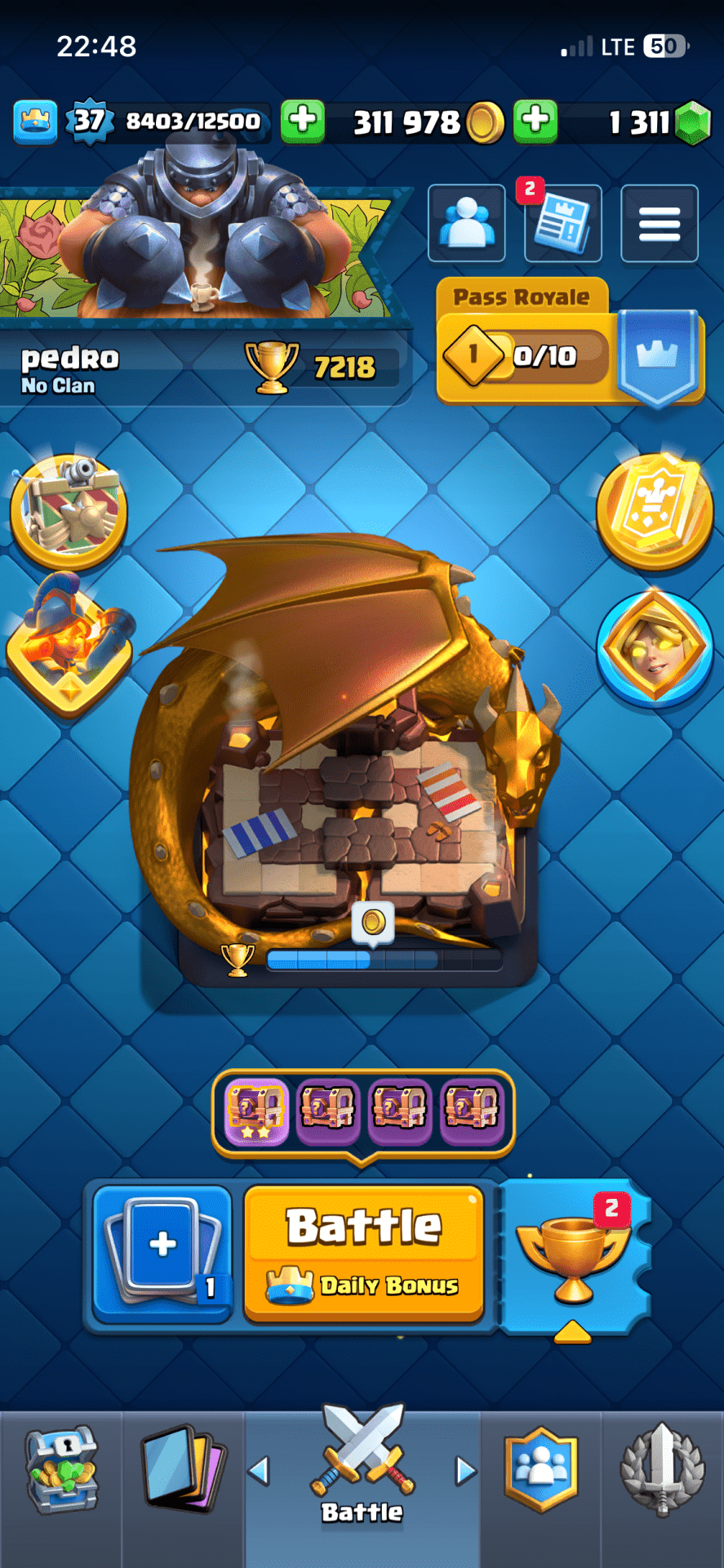
Task: Open the hamburger options menu
Action: pos(659,224)
